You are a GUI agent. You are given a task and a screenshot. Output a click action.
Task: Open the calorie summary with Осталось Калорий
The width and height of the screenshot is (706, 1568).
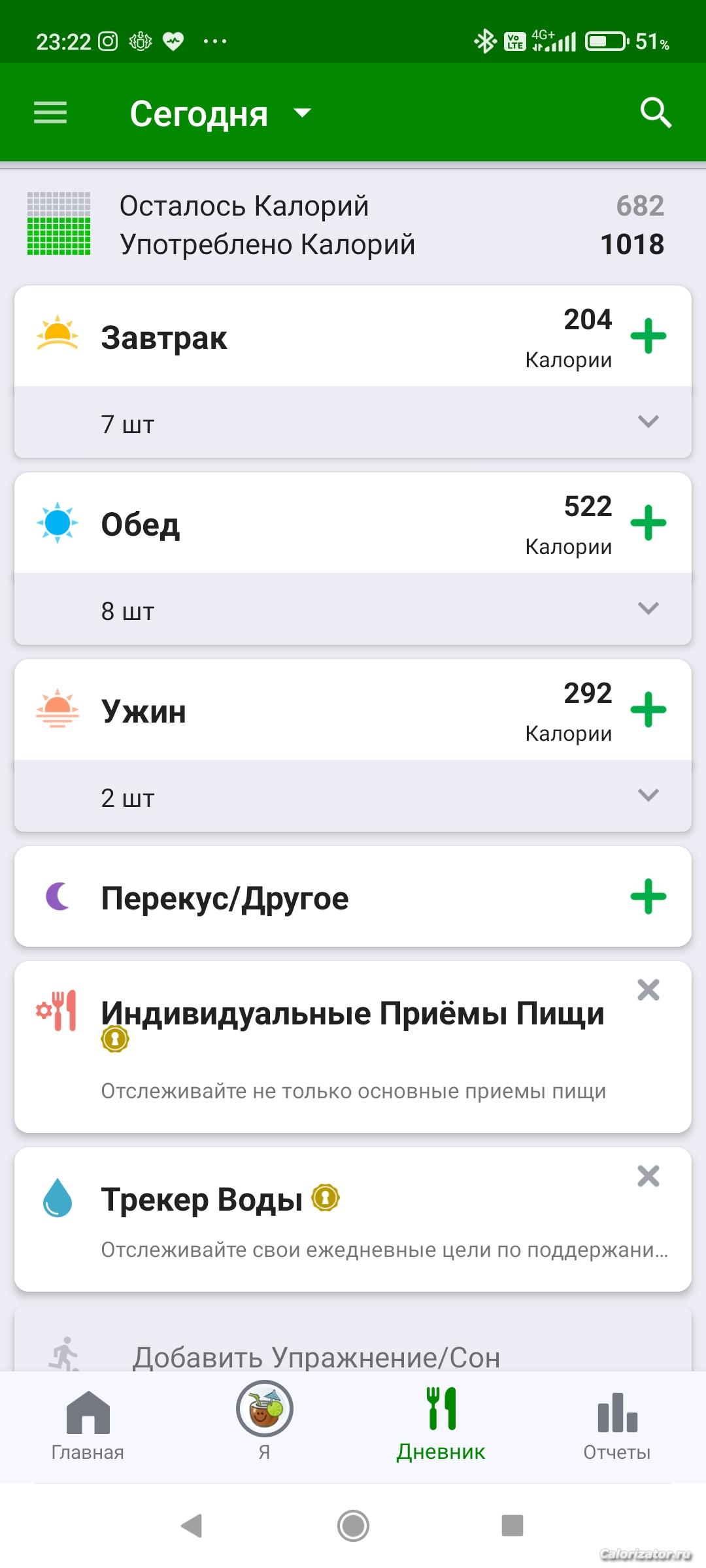(x=353, y=225)
